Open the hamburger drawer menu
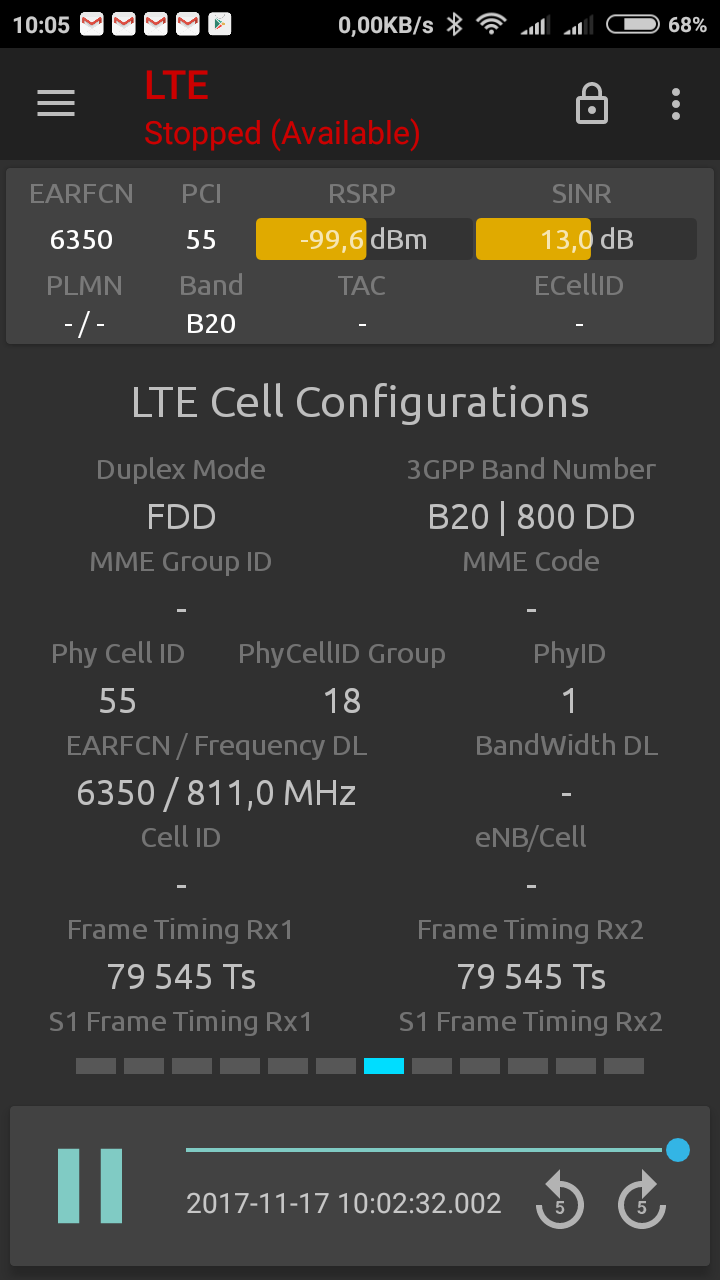The image size is (720, 1280). [x=56, y=103]
